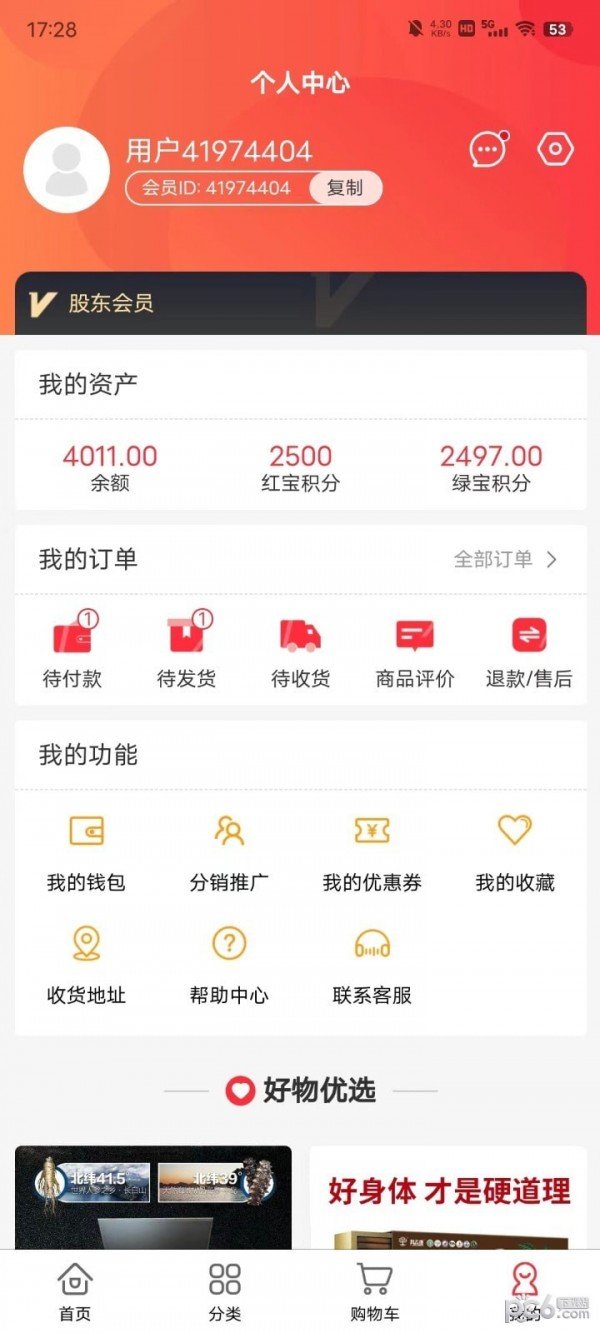Screen dimensions: 600x1333
Task: View 我的优惠券 coupons
Action: pyautogui.click(x=372, y=850)
